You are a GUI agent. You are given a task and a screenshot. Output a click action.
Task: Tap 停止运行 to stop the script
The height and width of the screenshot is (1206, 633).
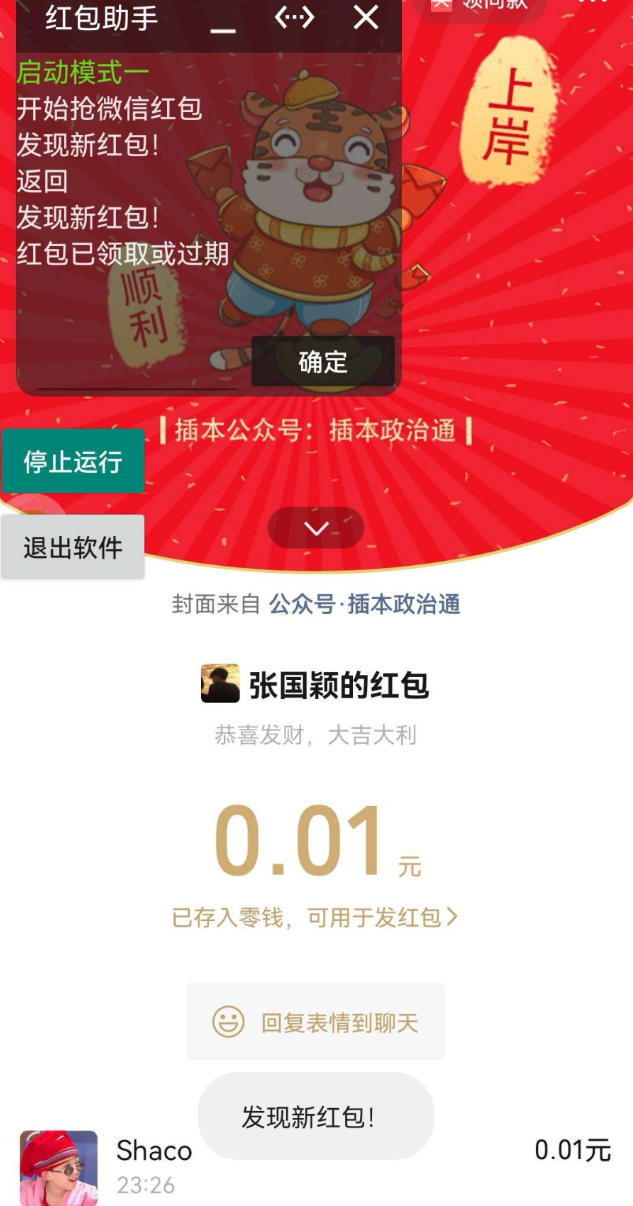(73, 461)
